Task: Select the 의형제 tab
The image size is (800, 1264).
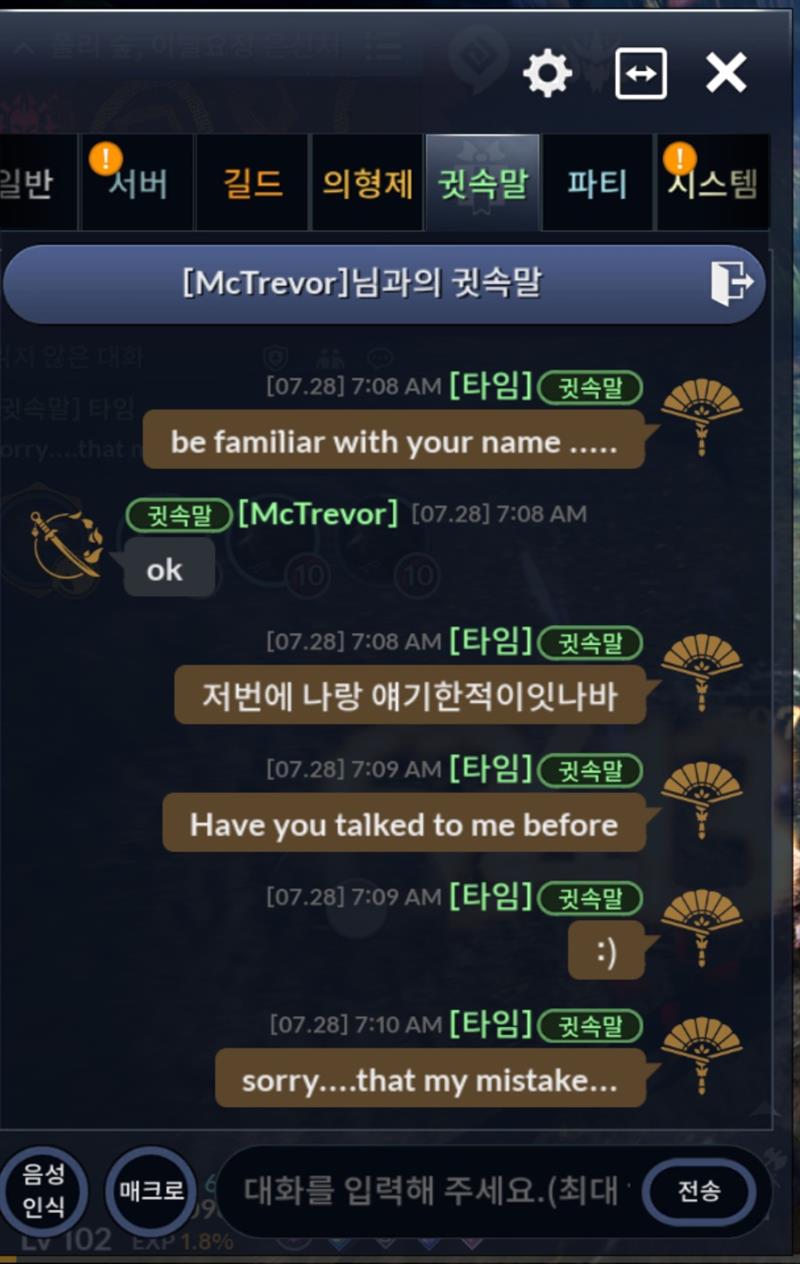Action: [x=367, y=184]
